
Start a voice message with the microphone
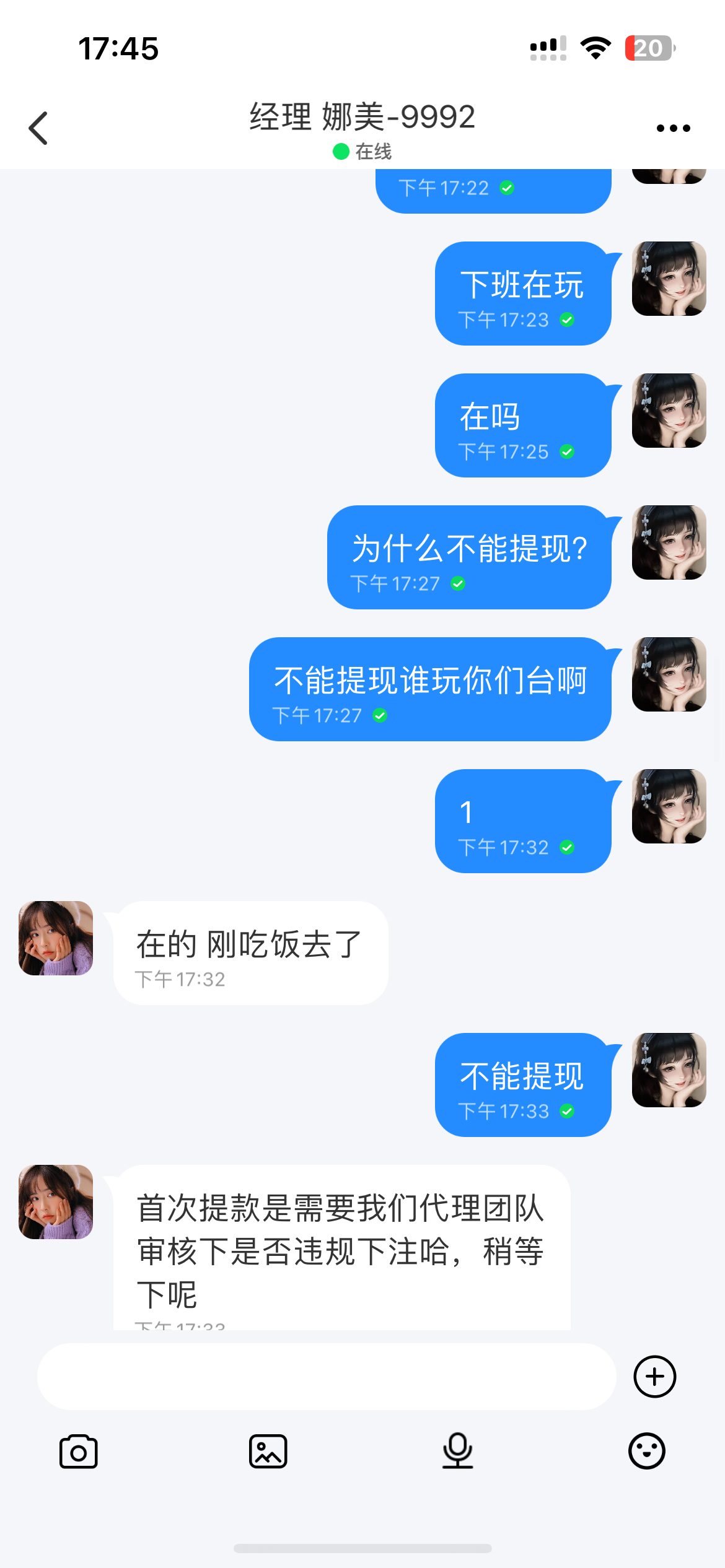tap(457, 1451)
